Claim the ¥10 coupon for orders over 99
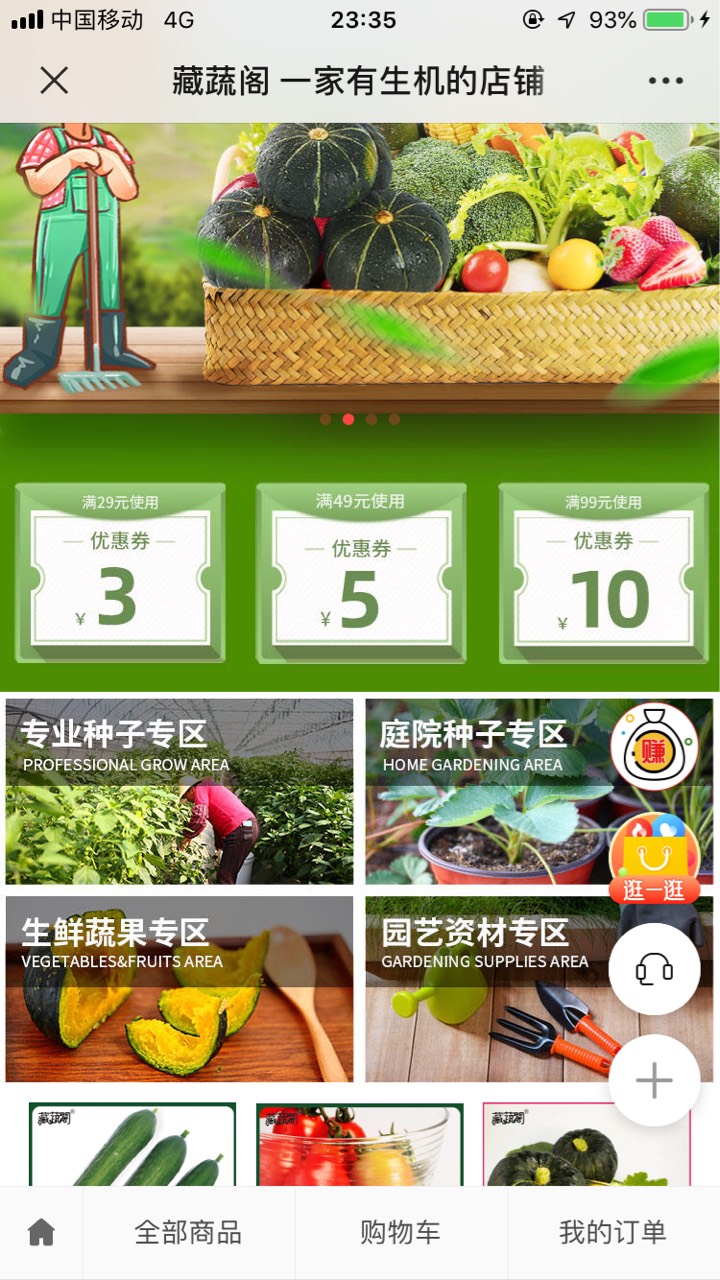The image size is (720, 1280). tap(603, 573)
